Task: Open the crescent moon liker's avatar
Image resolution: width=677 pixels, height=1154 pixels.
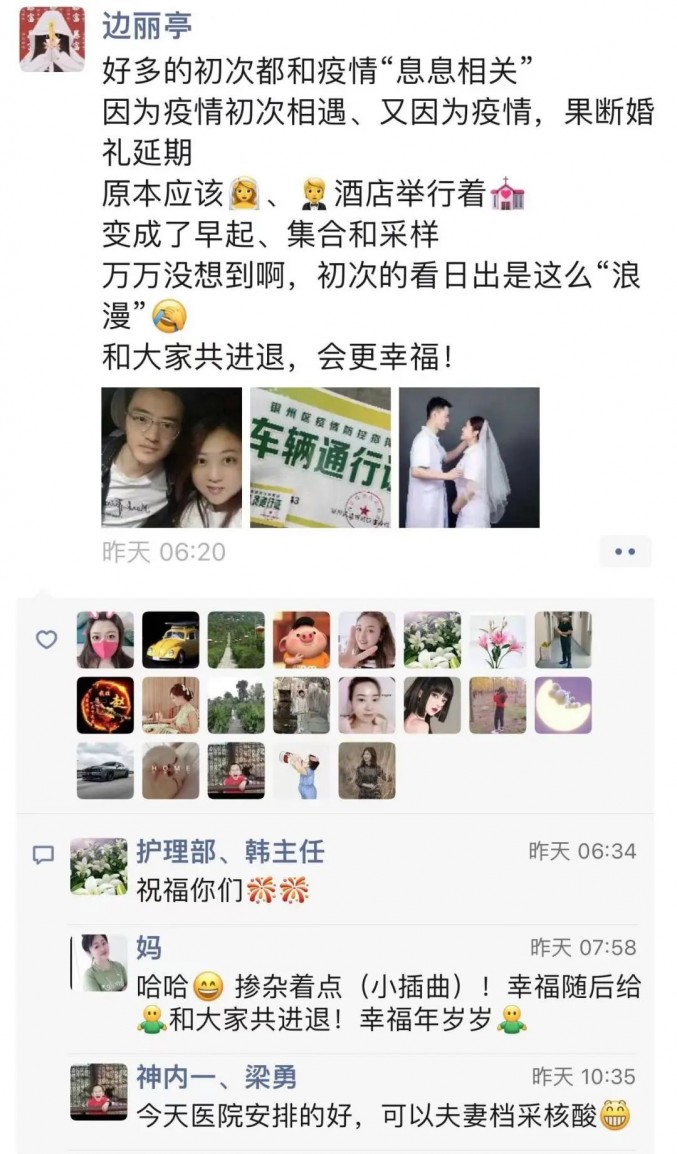Action: click(x=563, y=705)
